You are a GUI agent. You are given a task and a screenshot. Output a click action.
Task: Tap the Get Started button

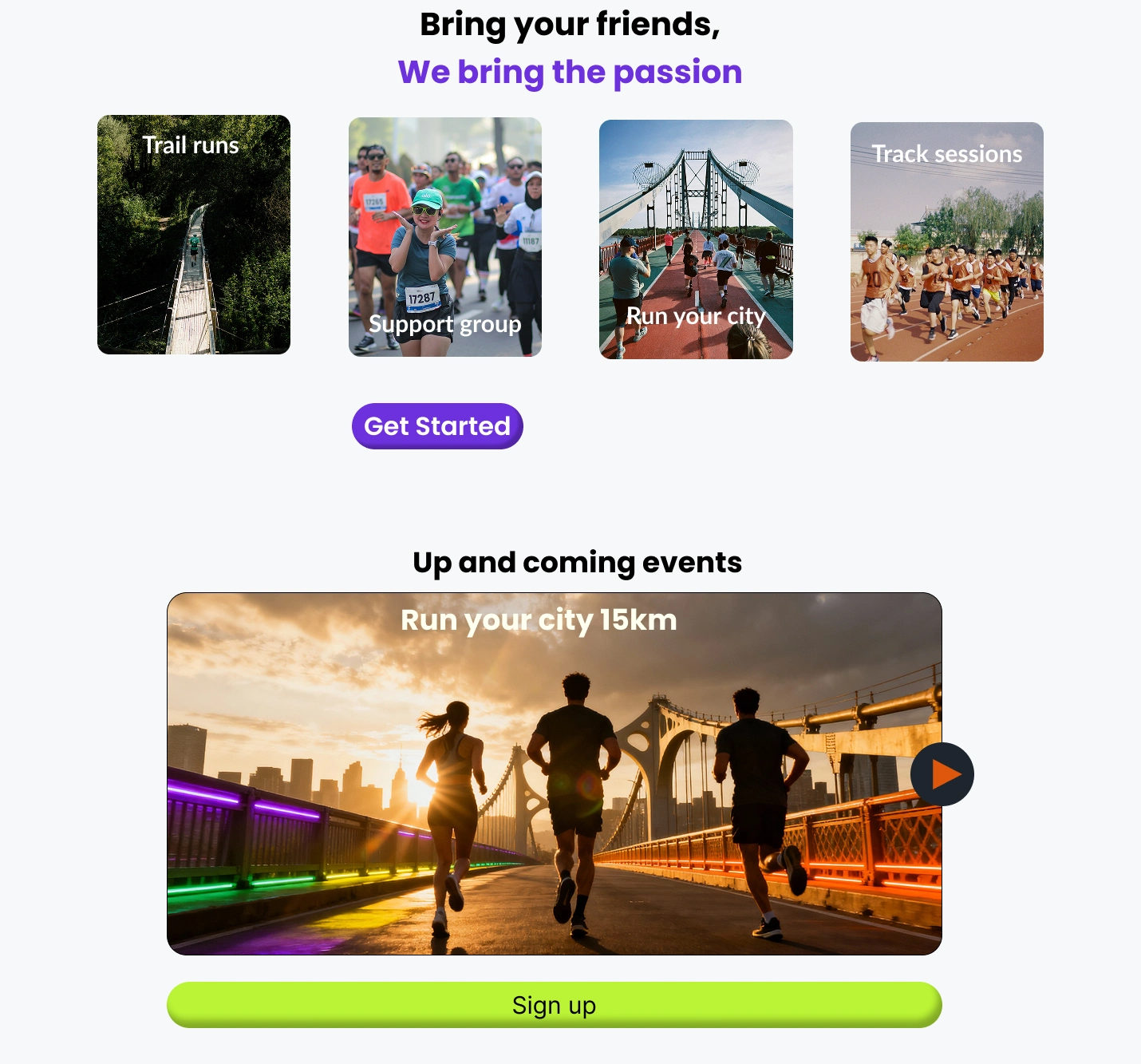437,426
